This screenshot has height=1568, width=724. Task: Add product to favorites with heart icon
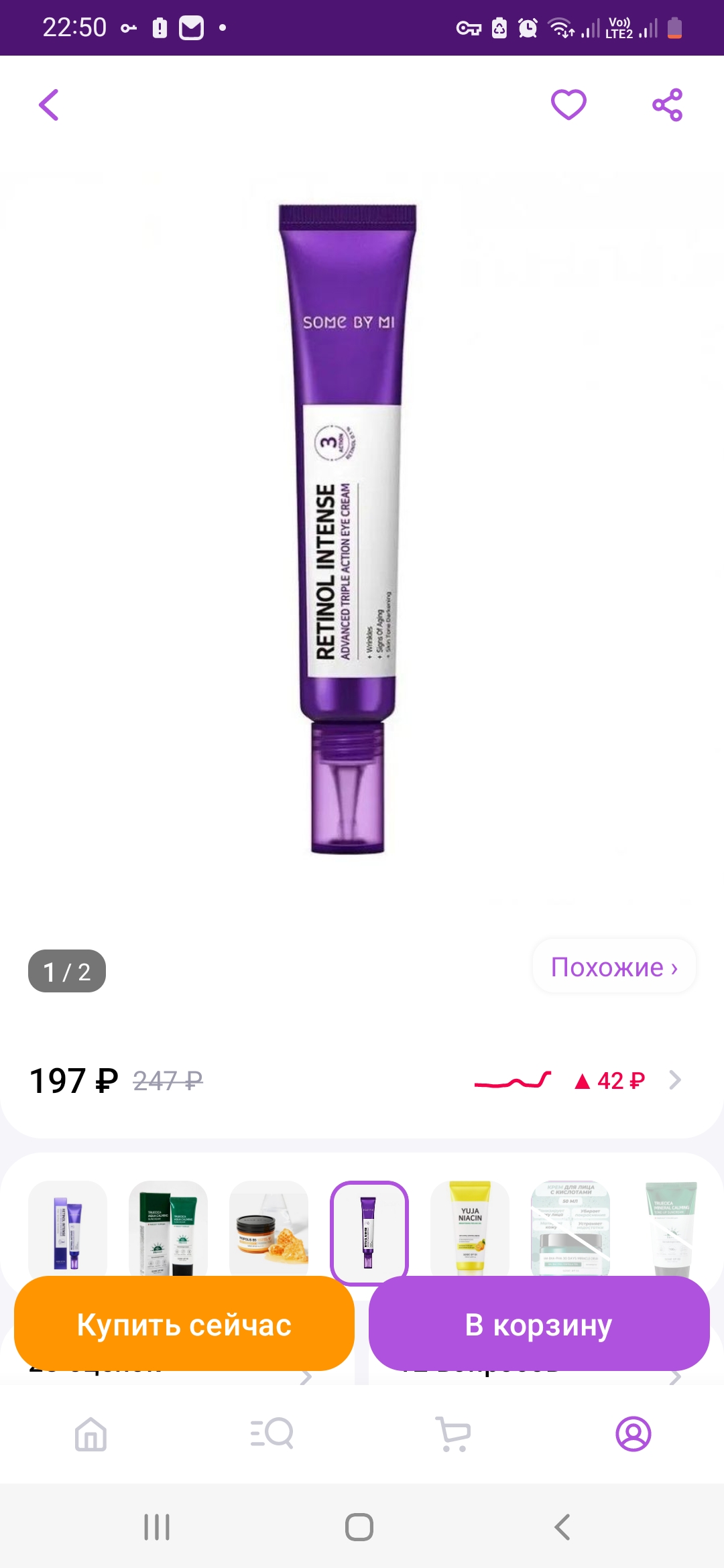(568, 105)
